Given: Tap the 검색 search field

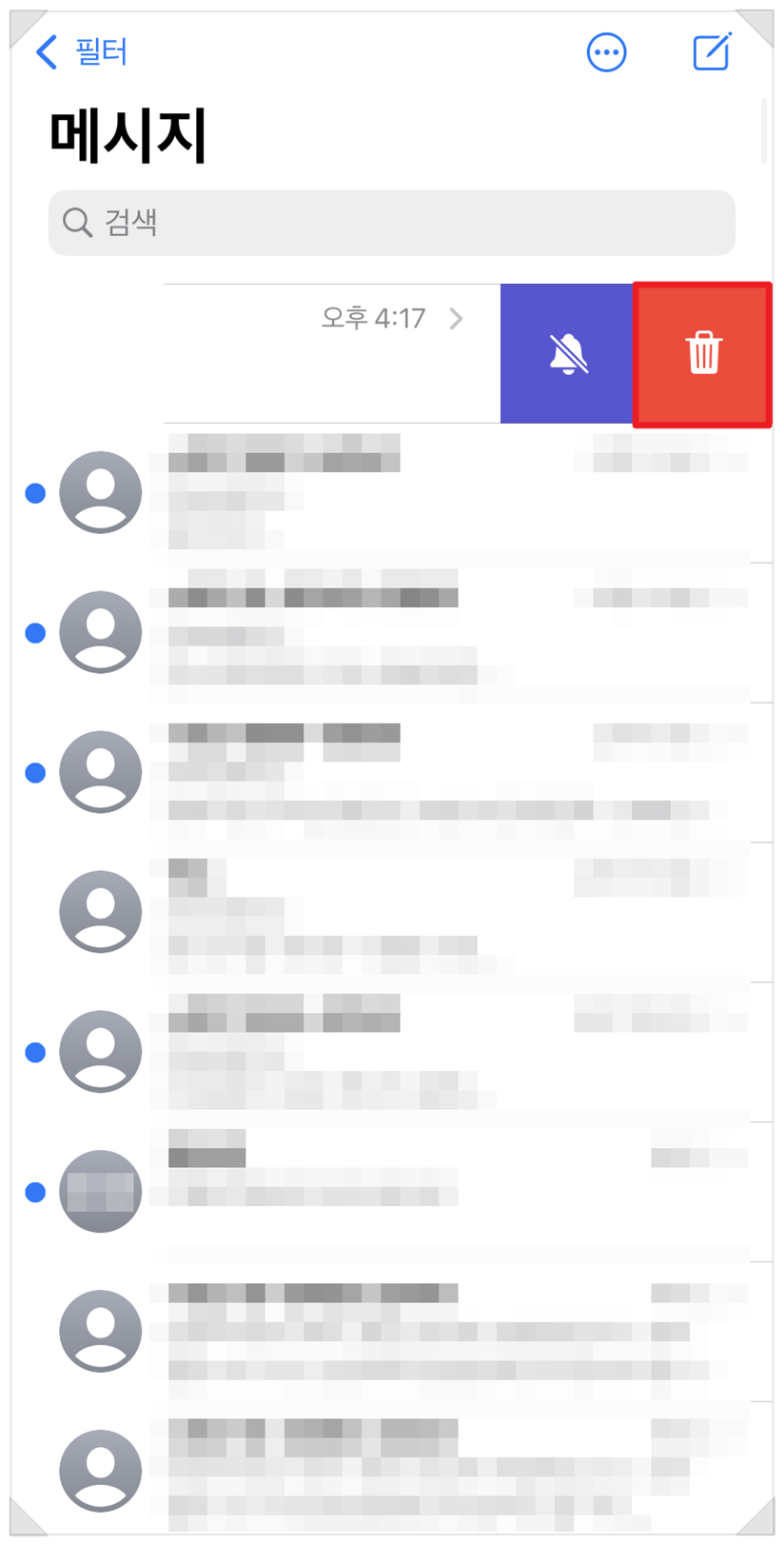Looking at the screenshot, I should point(392,223).
